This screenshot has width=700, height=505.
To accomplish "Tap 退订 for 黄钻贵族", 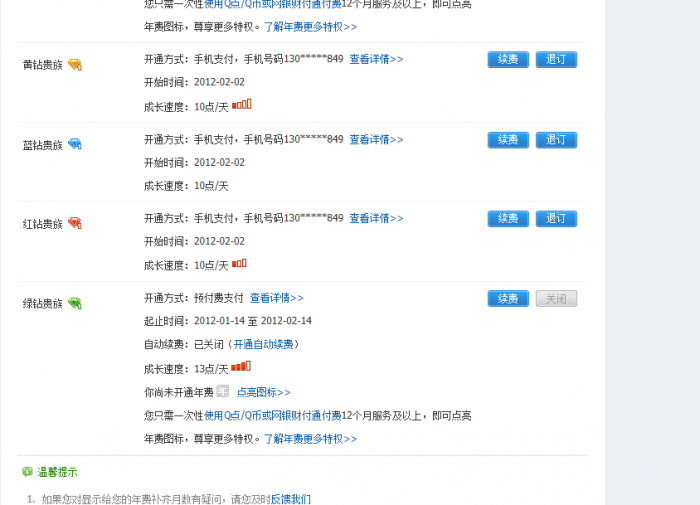I will (556, 60).
